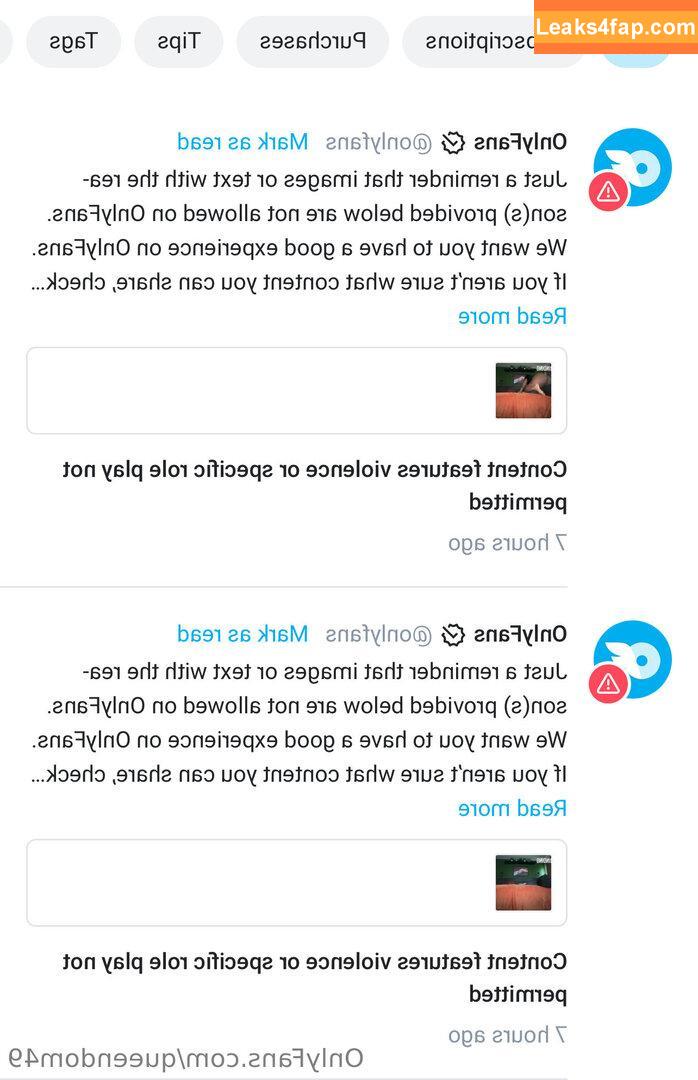Open the Purchases filter chip

(312, 42)
